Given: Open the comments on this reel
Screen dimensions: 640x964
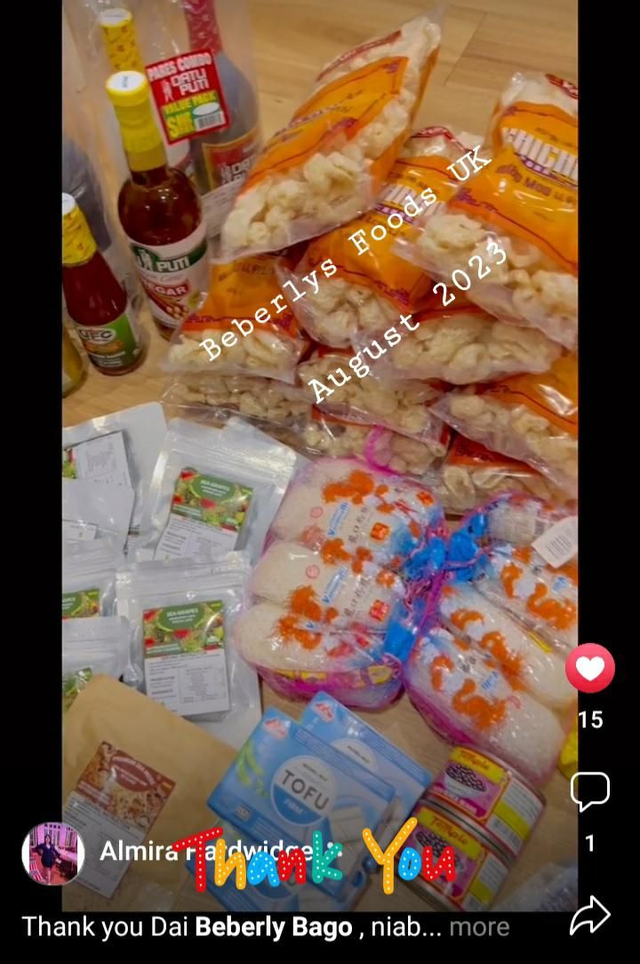Looking at the screenshot, I should pos(590,792).
